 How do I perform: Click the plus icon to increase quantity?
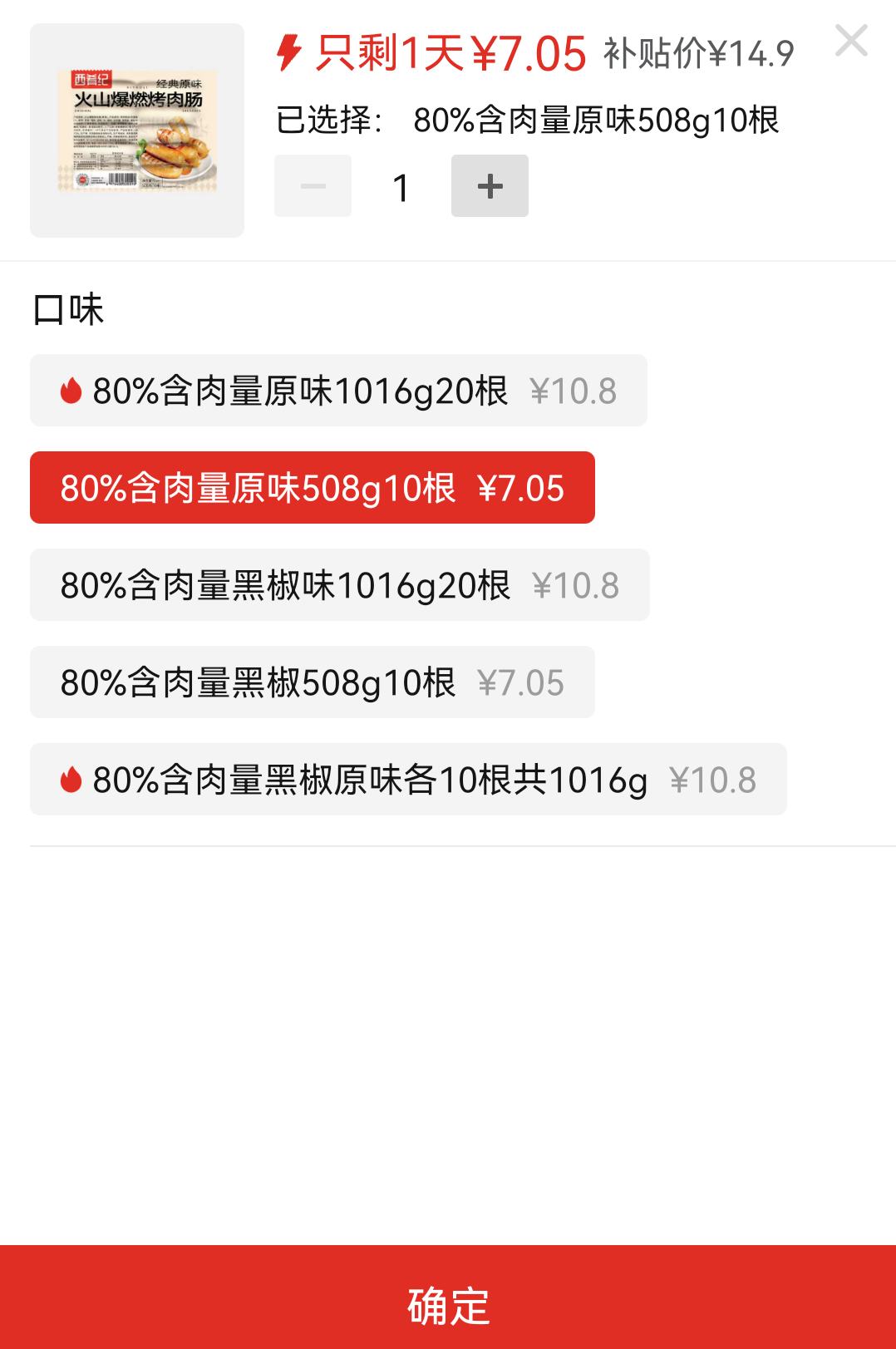coord(490,185)
